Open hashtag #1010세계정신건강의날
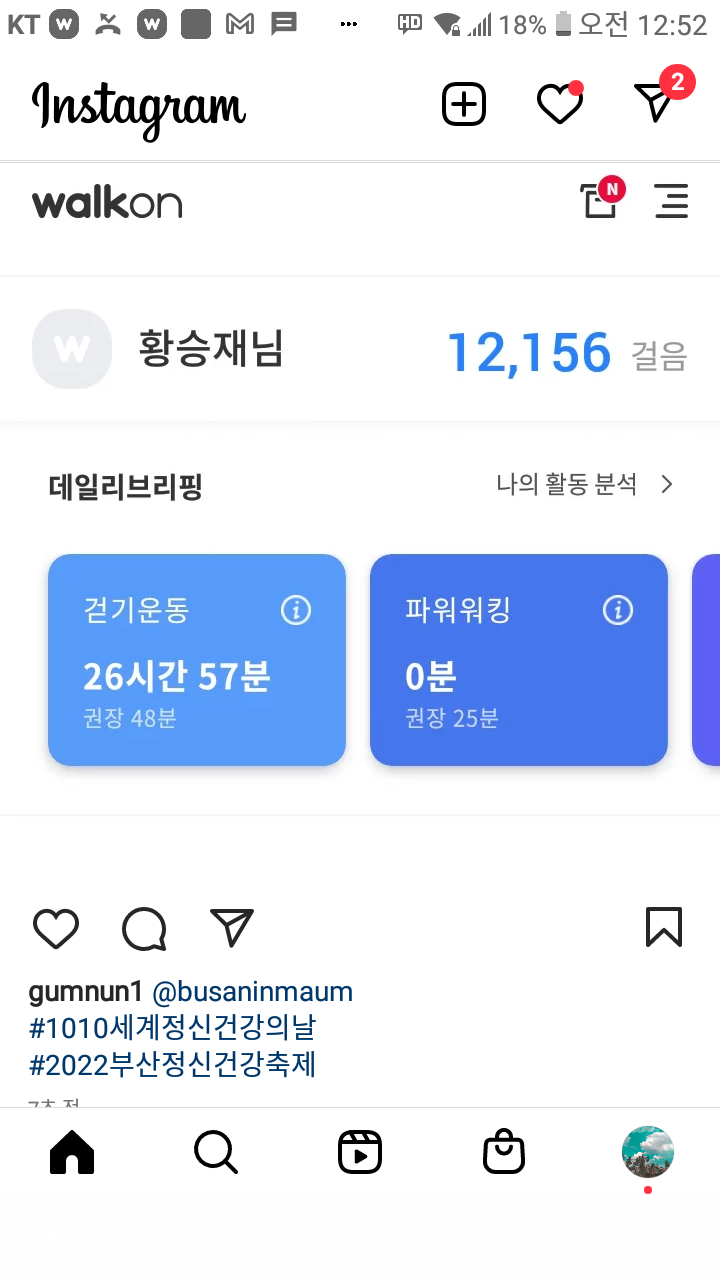The width and height of the screenshot is (720, 1280). (172, 1028)
